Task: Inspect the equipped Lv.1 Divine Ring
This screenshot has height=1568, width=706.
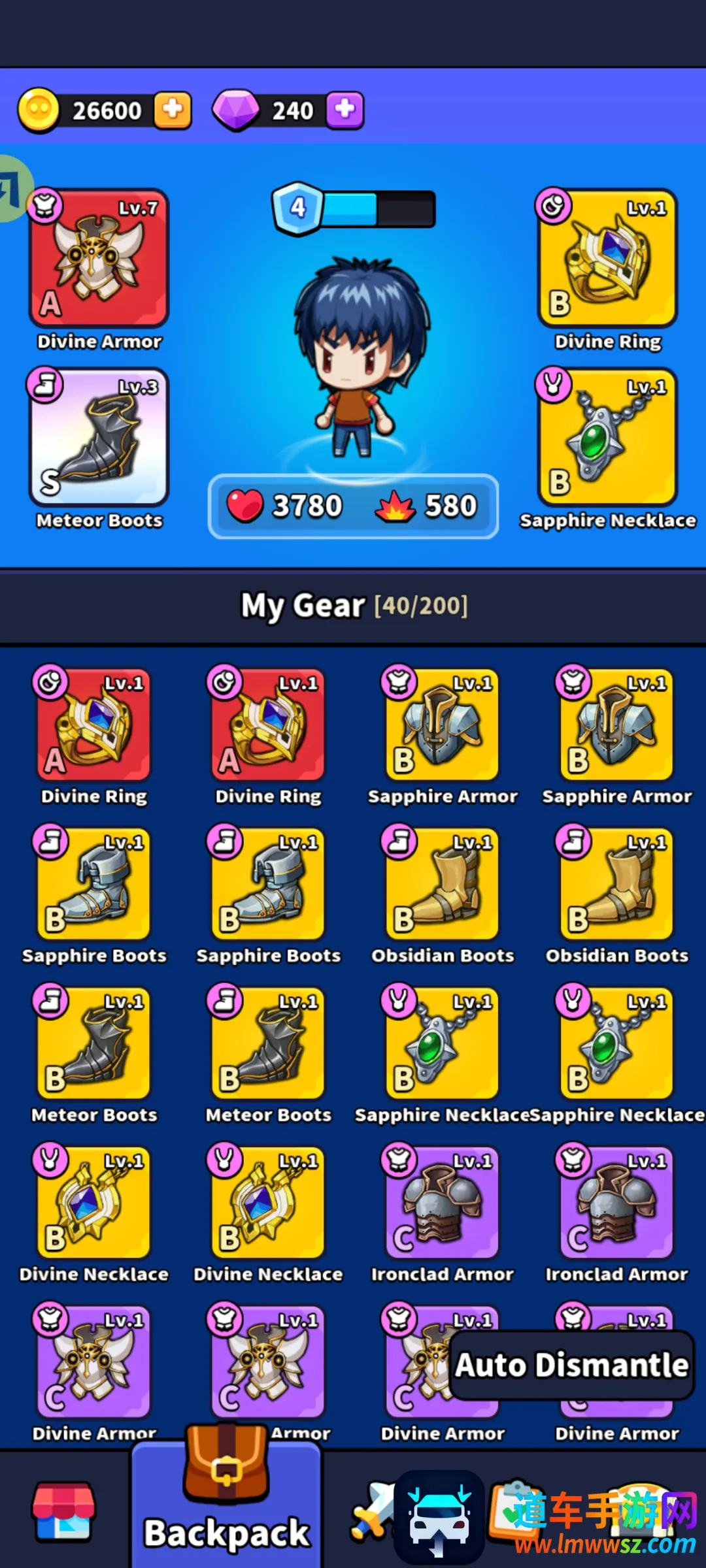Action: (x=607, y=259)
